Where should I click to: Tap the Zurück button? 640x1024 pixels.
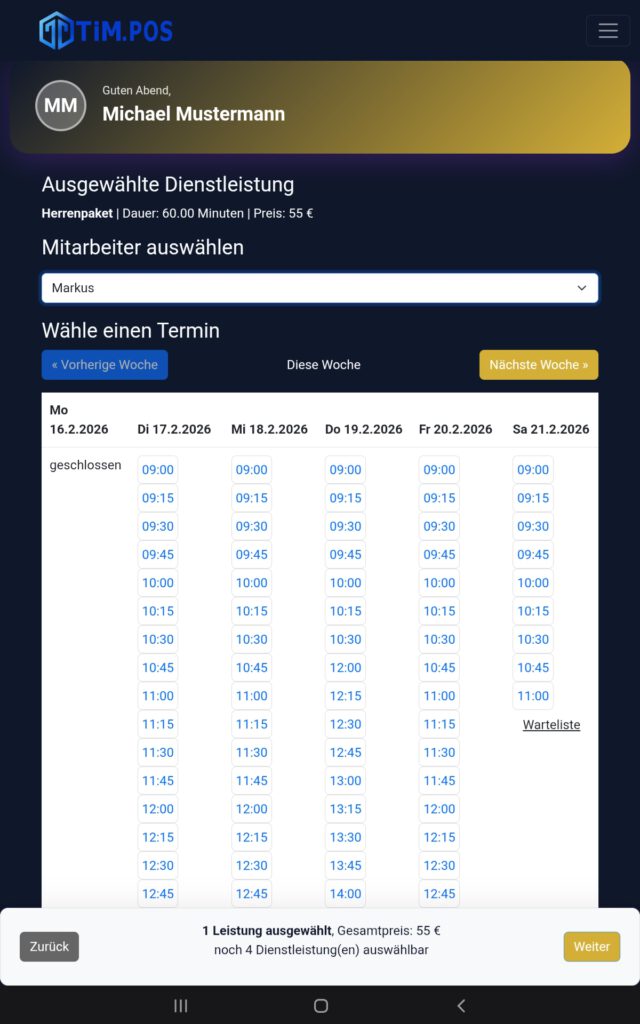pos(49,947)
